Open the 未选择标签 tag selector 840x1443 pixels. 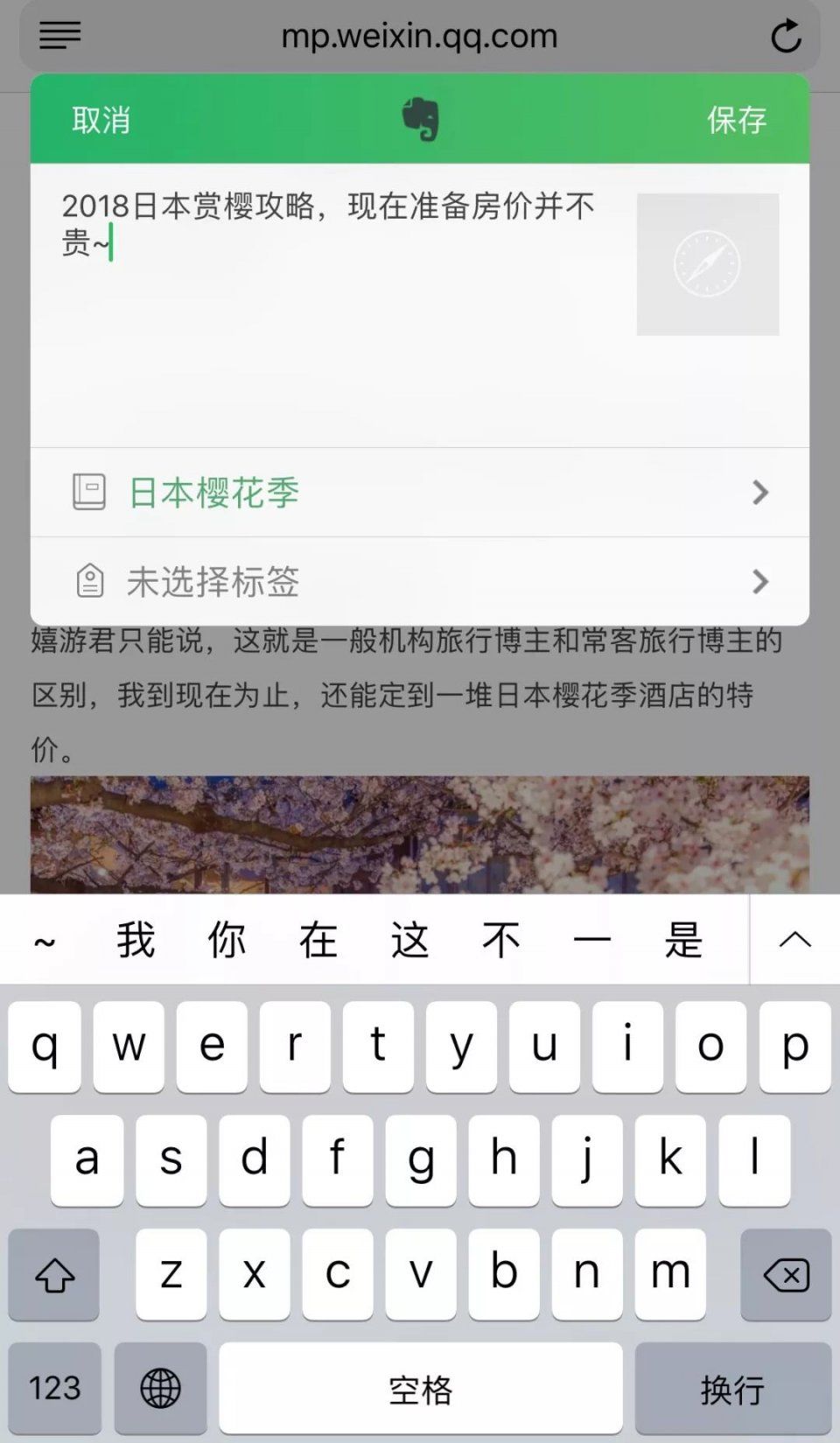420,581
